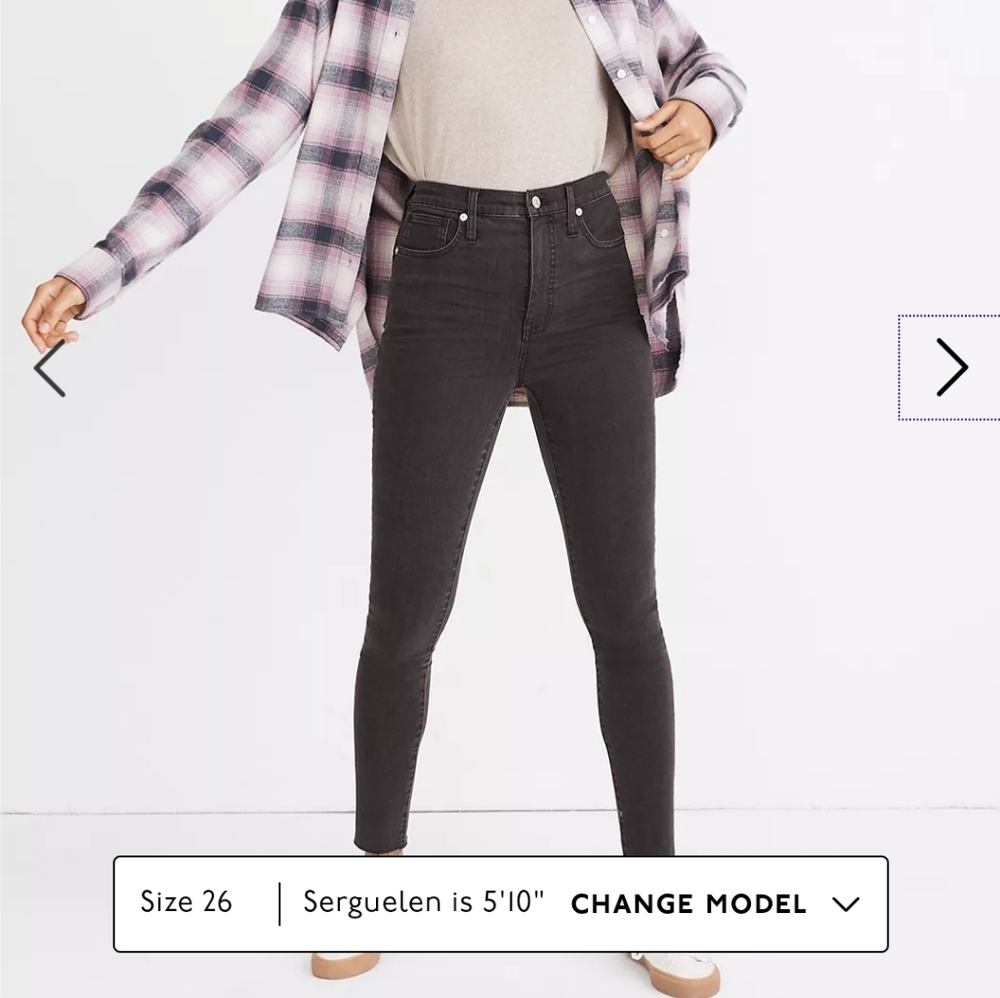1000x998 pixels.
Task: Show the previous product photo
Action: coord(49,368)
